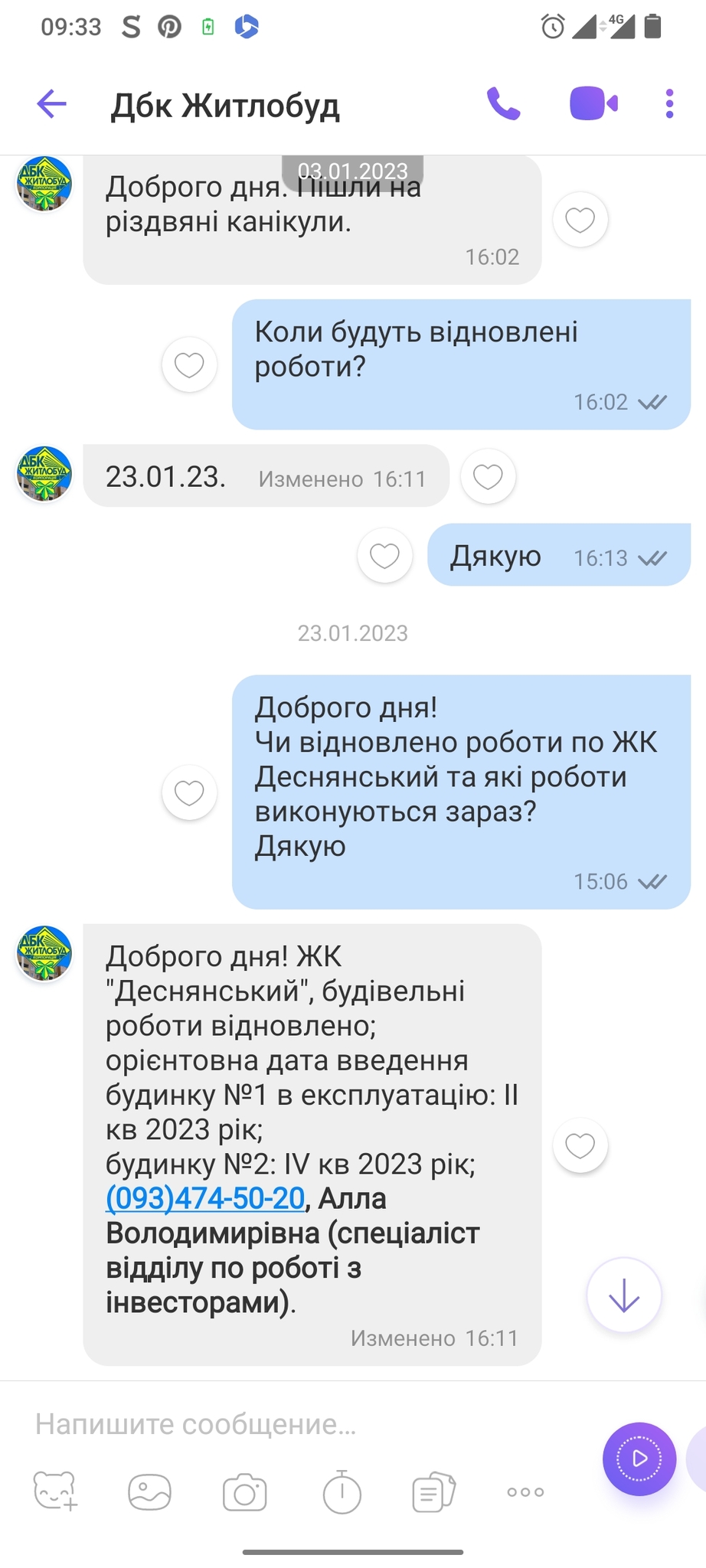Like the message about різдвяні канікули
706x1568 pixels.
point(580,220)
